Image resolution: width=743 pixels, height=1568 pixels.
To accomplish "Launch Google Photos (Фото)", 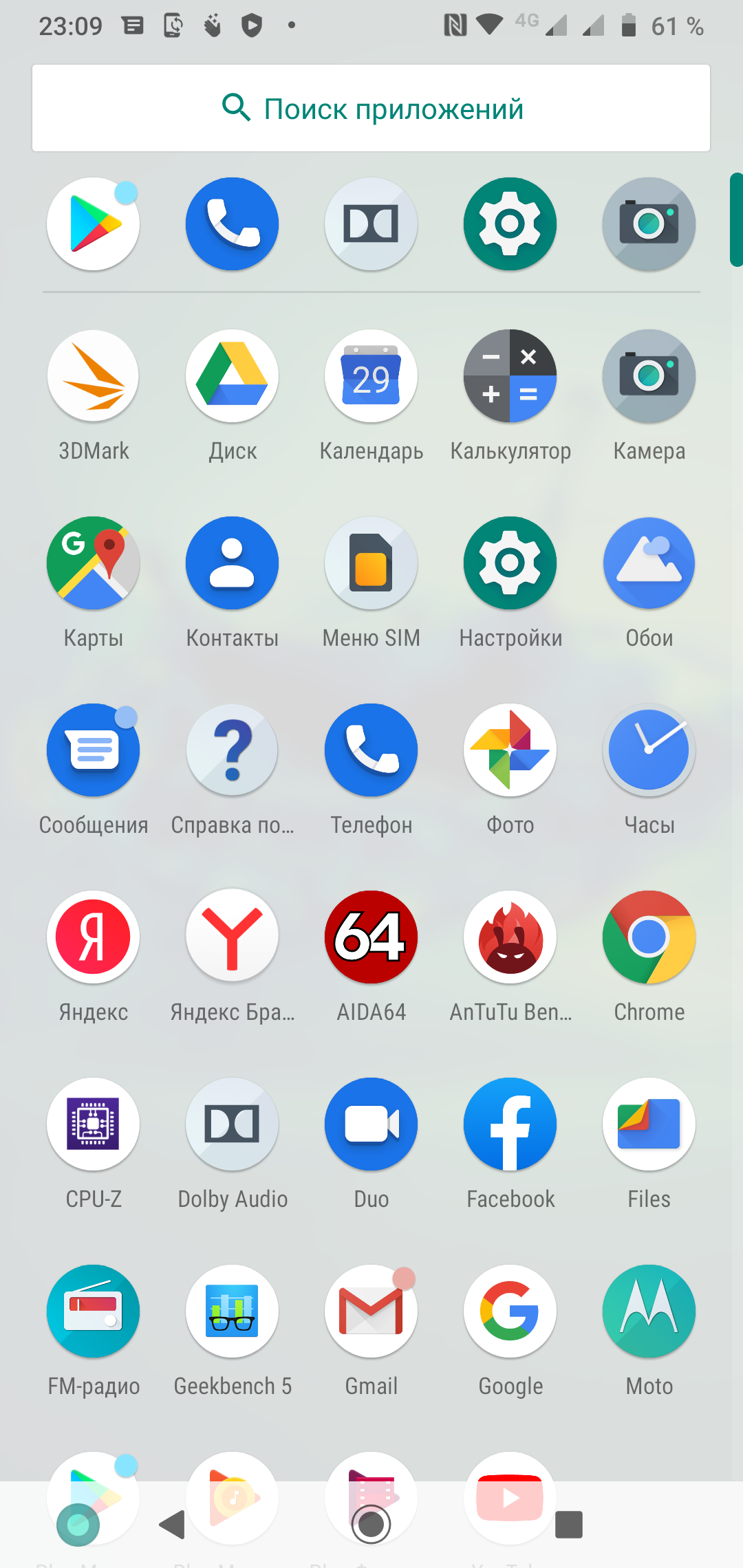I will [x=510, y=751].
